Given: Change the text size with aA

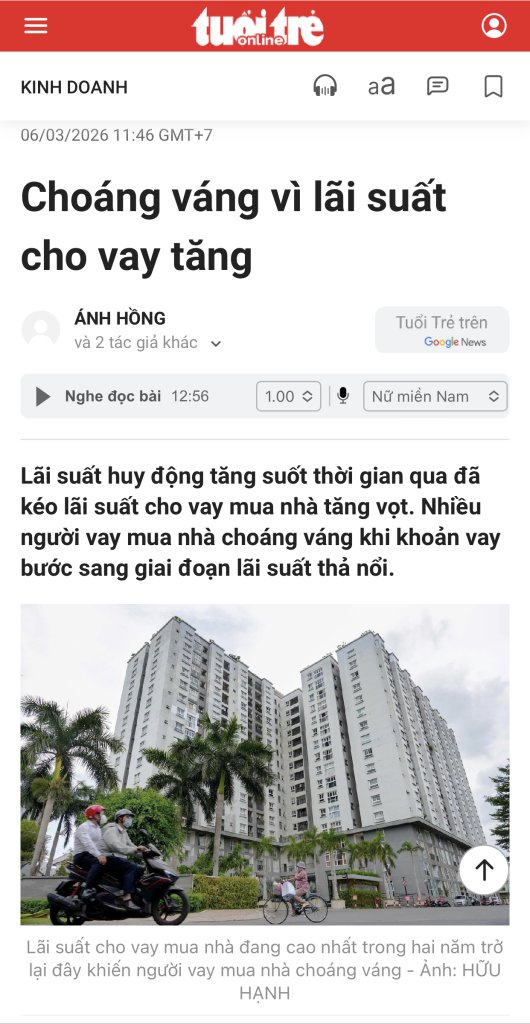Looking at the screenshot, I should coord(382,86).
